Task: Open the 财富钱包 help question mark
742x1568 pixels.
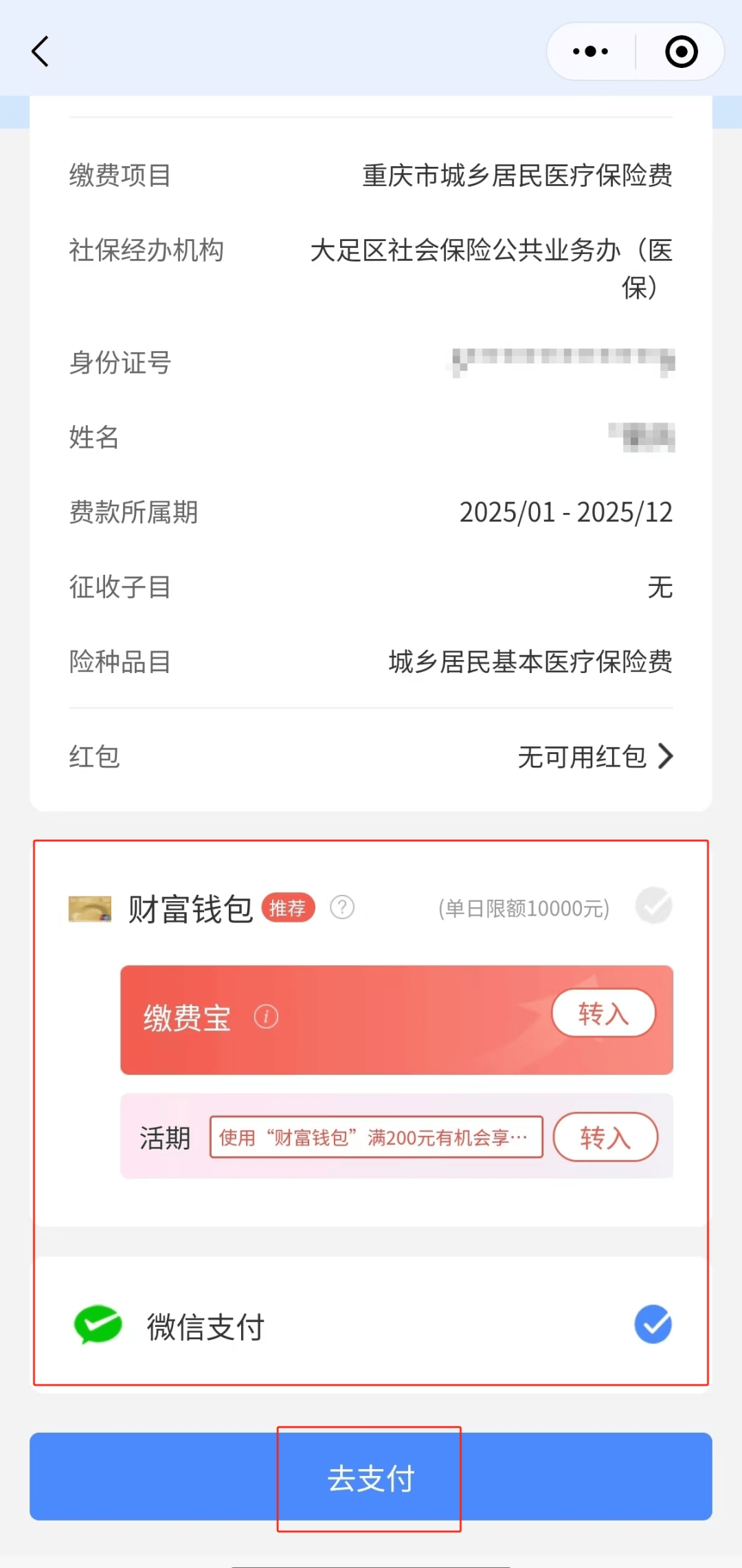Action: coord(341,907)
